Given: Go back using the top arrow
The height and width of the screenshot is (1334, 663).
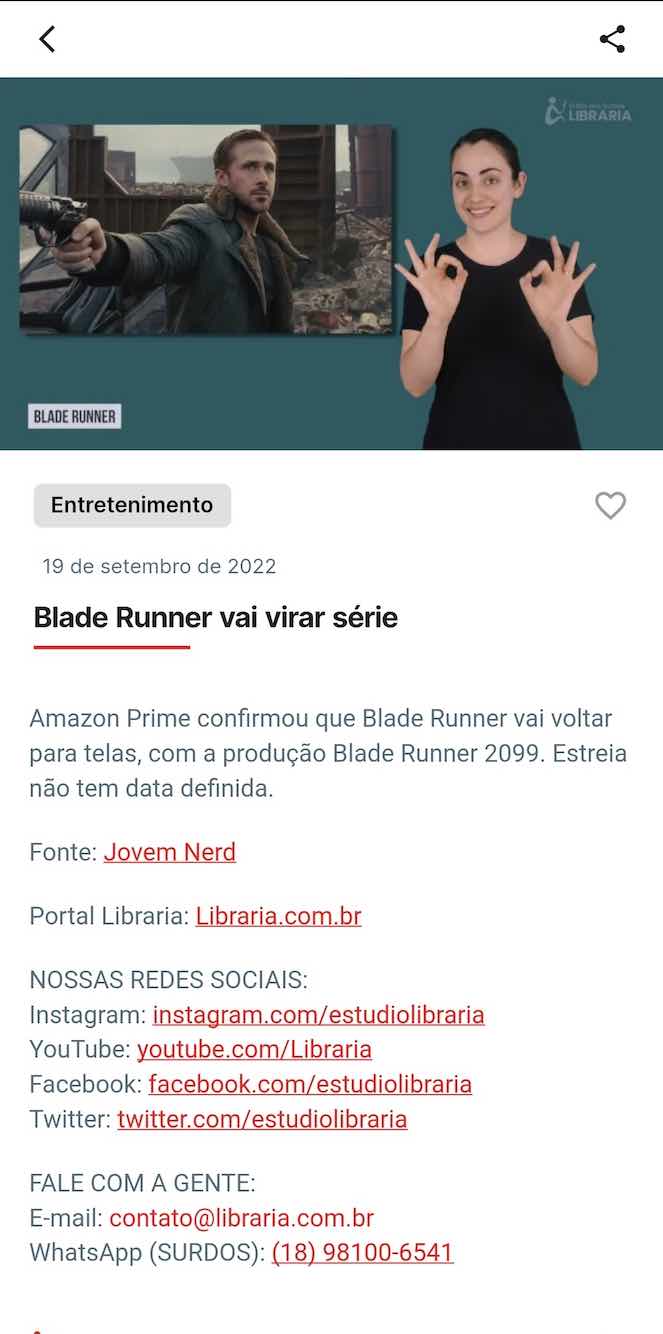Looking at the screenshot, I should coord(47,39).
